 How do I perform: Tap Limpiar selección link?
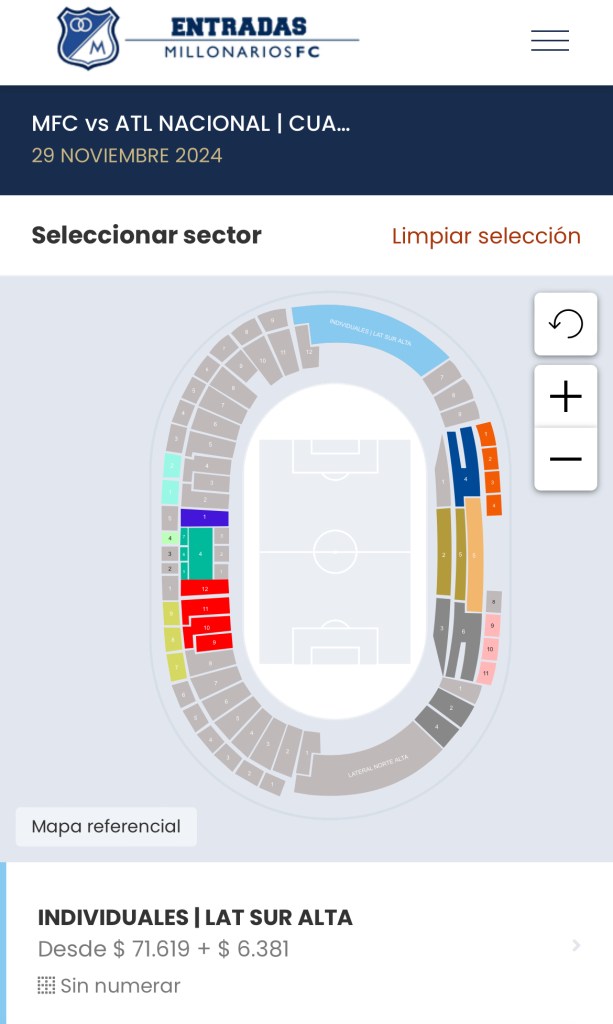(486, 236)
